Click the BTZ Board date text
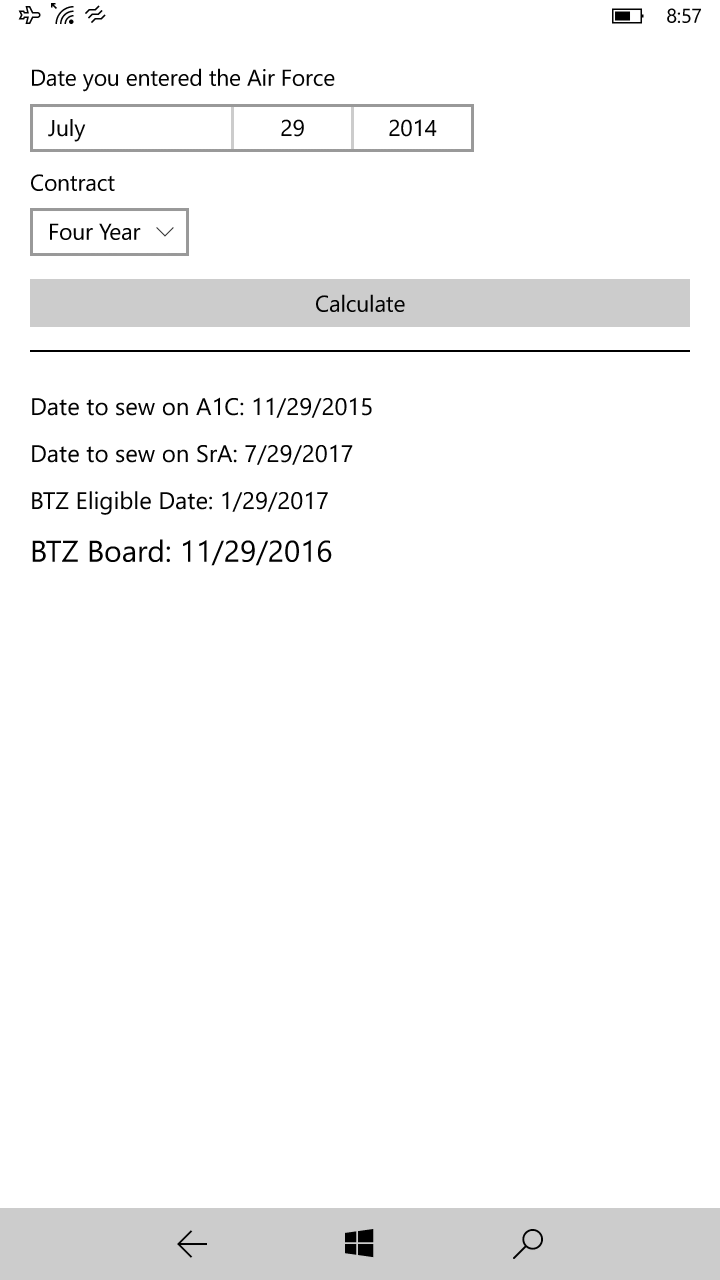 (182, 551)
